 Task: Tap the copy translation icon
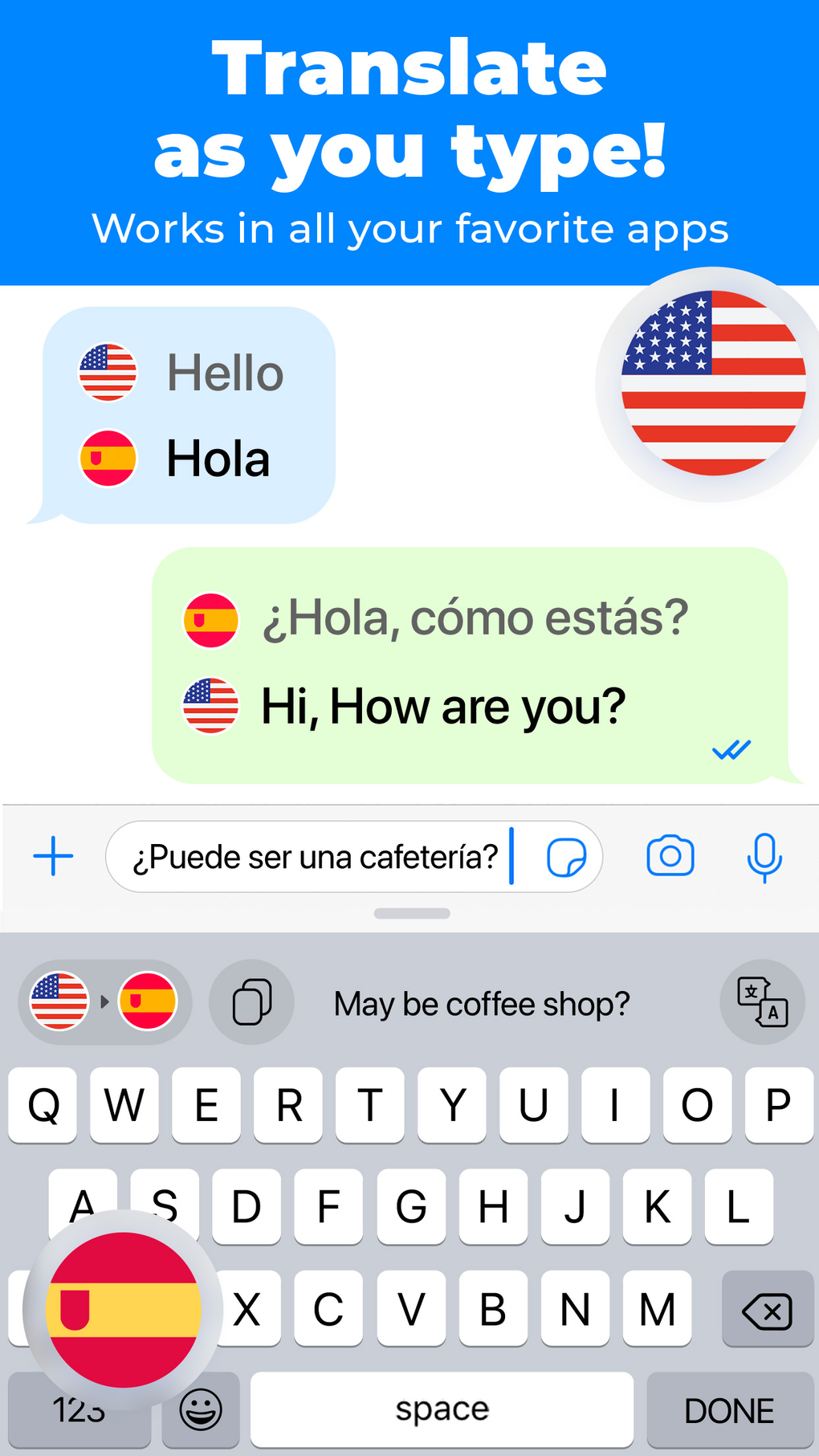click(251, 1002)
